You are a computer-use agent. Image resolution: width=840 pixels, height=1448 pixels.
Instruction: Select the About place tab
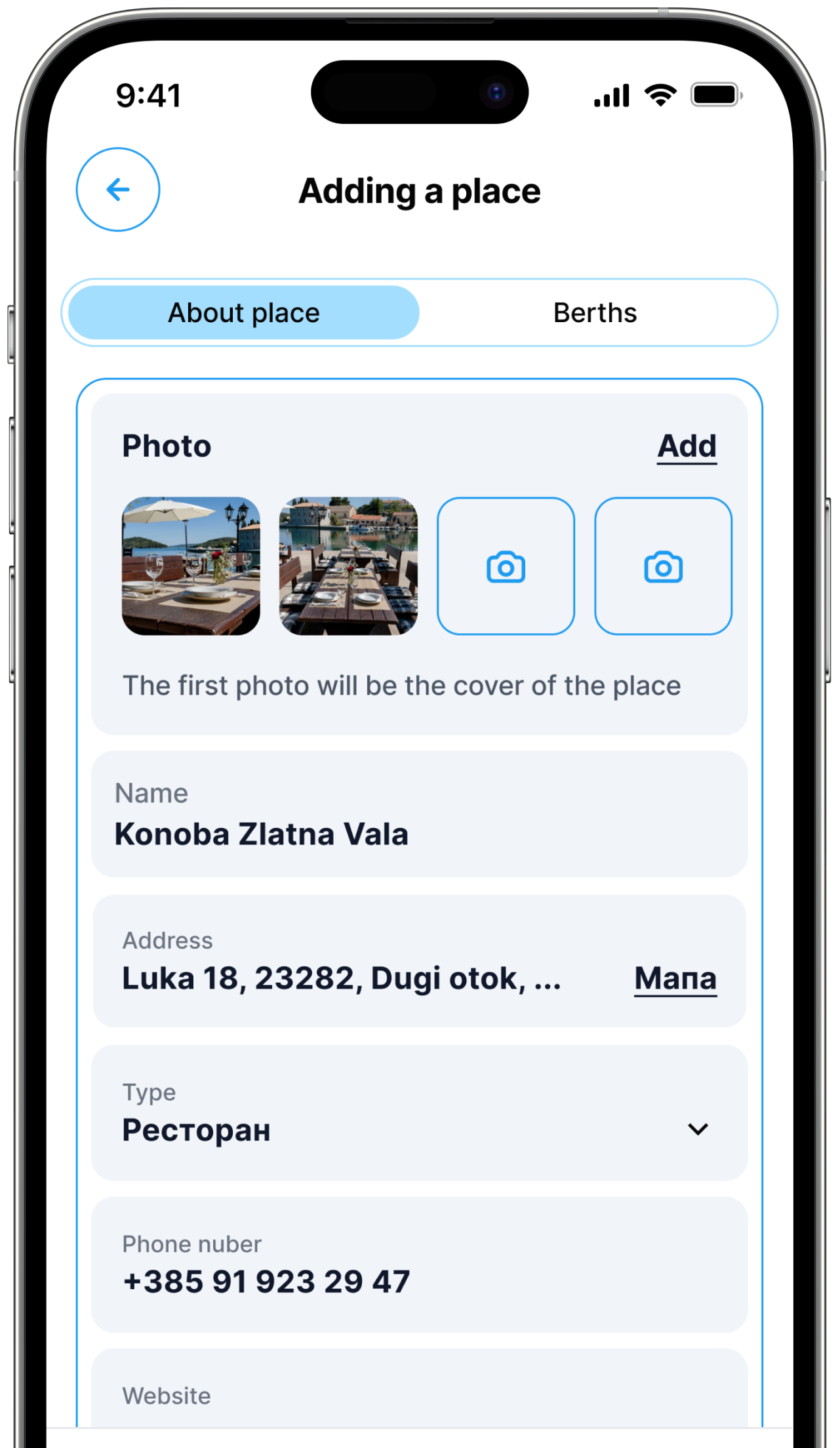click(244, 313)
